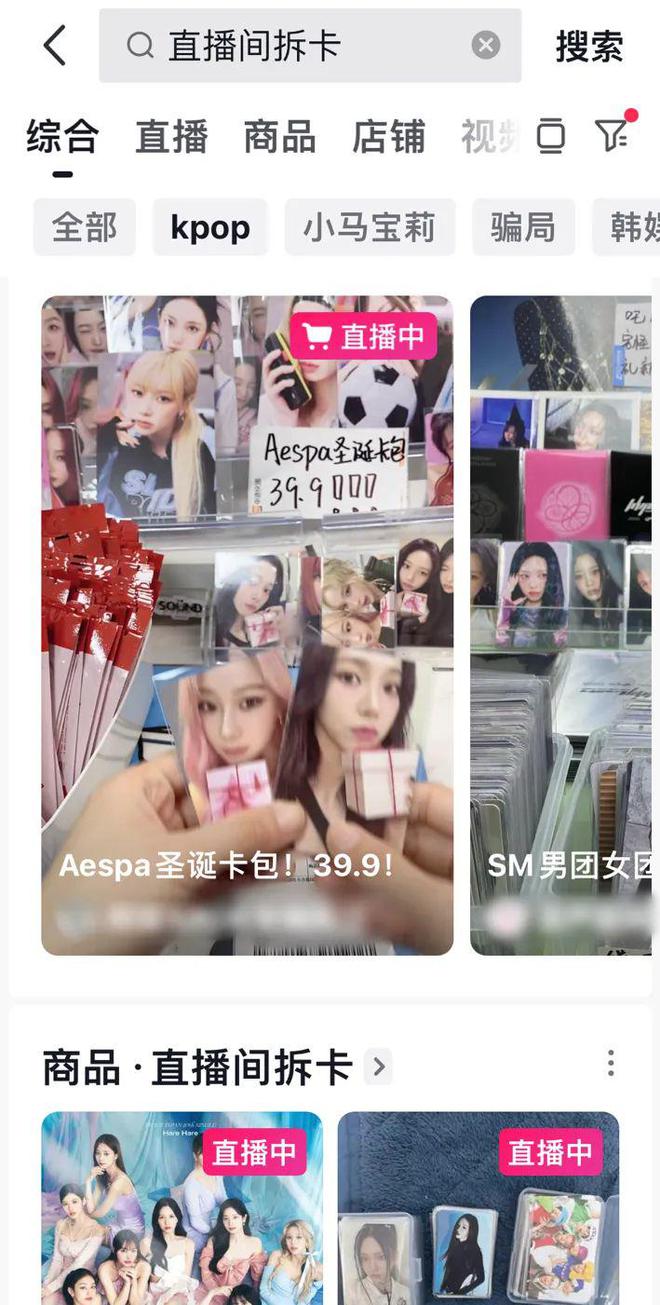Toggle the layout view icon
Screen dimensions: 660x1305
[x=551, y=136]
